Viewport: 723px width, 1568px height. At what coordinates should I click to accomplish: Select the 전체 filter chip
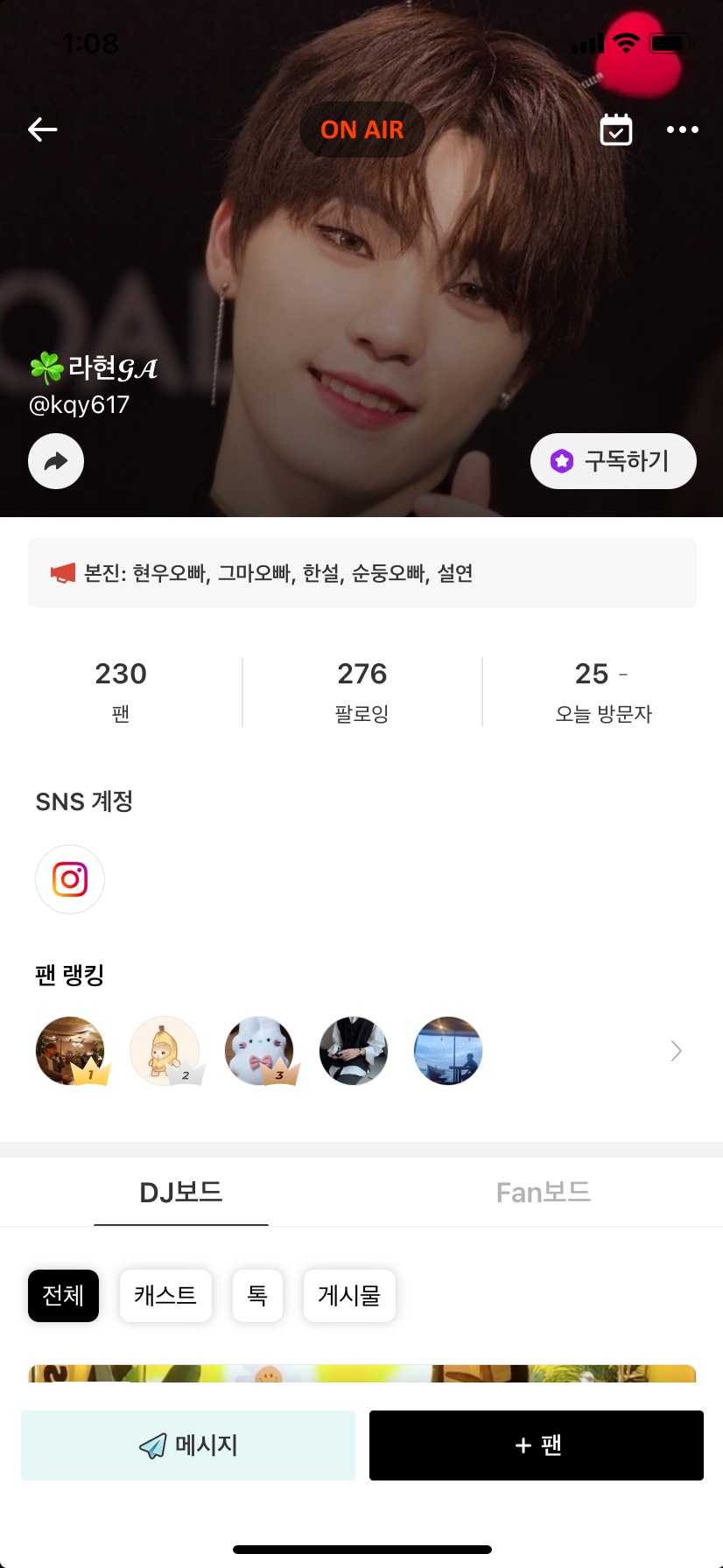(x=63, y=1296)
